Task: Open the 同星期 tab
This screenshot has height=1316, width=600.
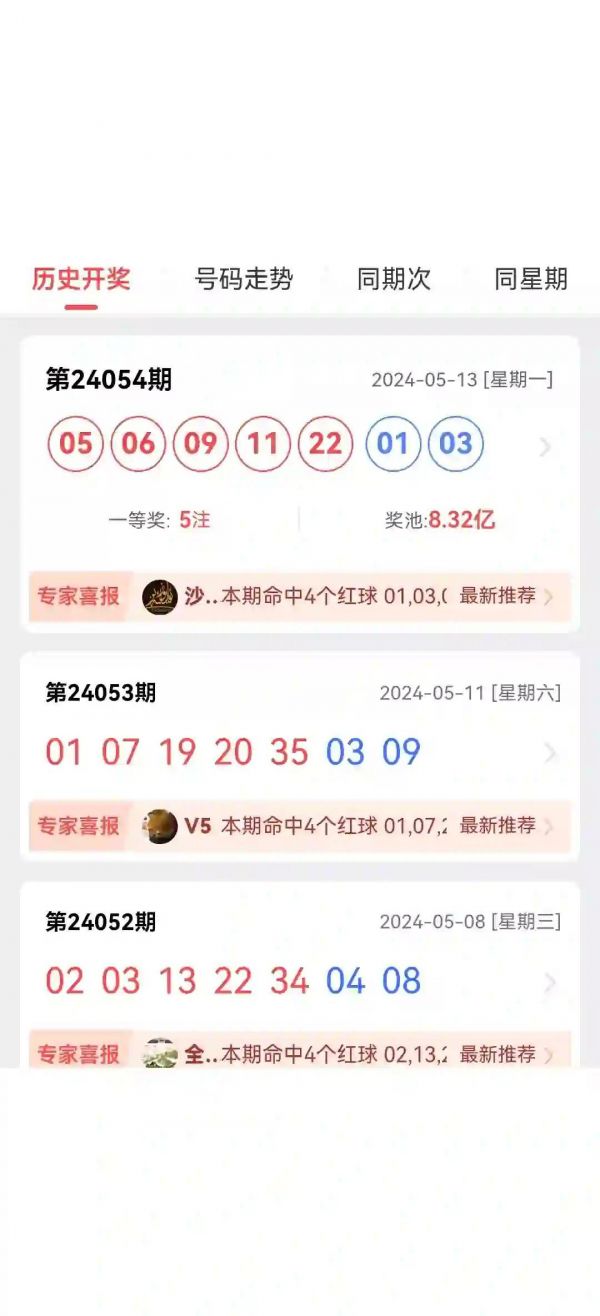Action: [531, 278]
